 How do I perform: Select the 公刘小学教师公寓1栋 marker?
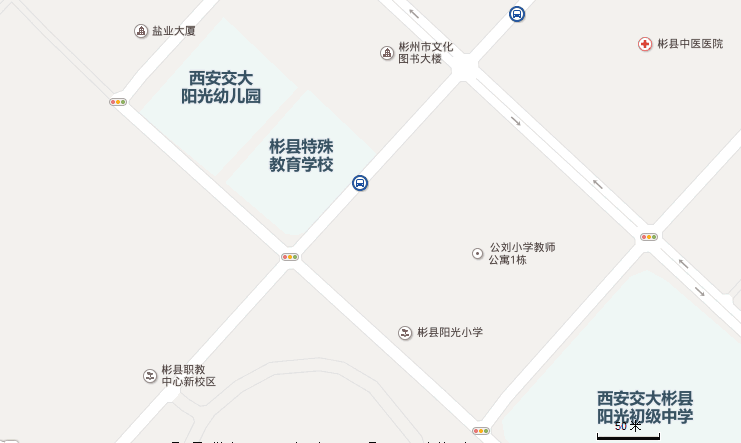coord(478,254)
